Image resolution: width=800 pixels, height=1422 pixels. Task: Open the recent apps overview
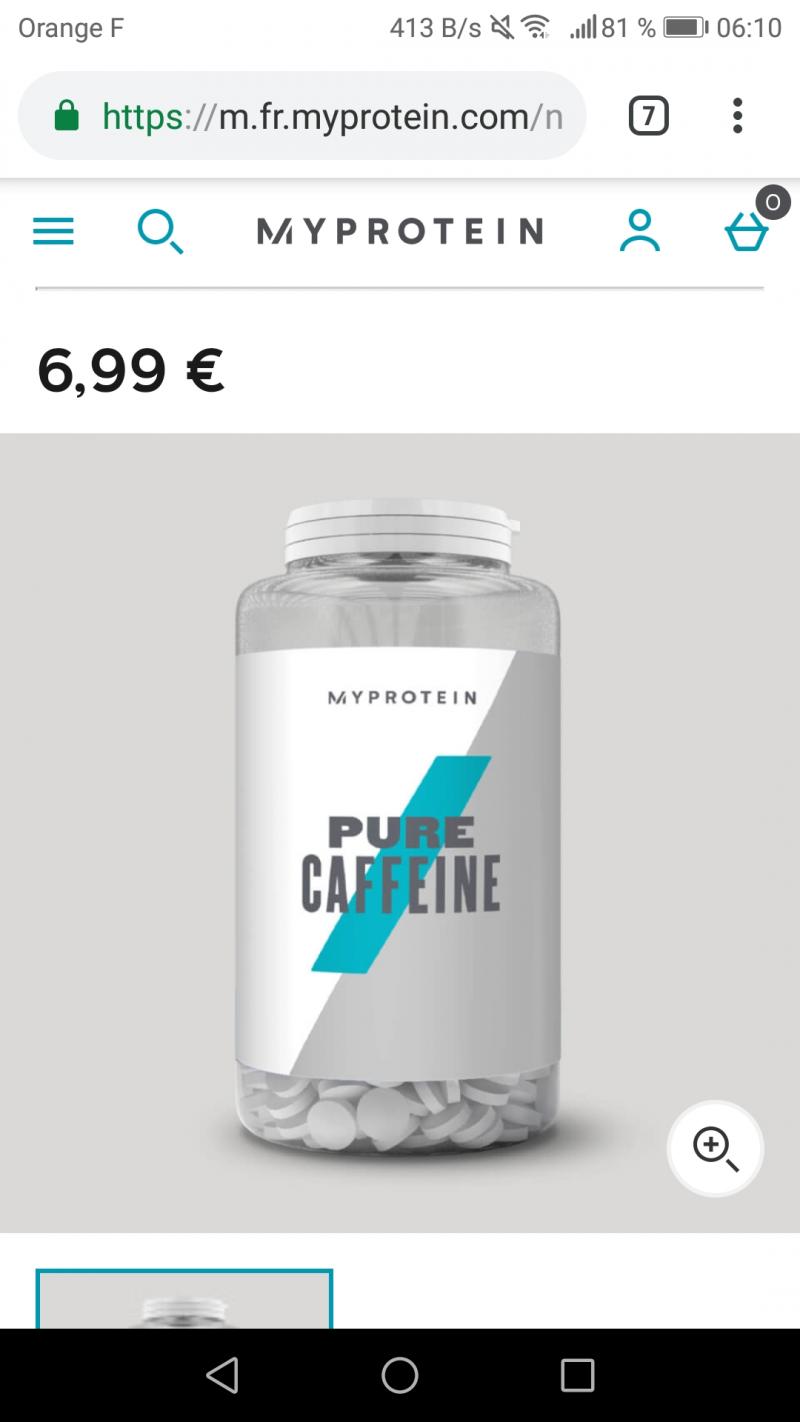tap(577, 1375)
